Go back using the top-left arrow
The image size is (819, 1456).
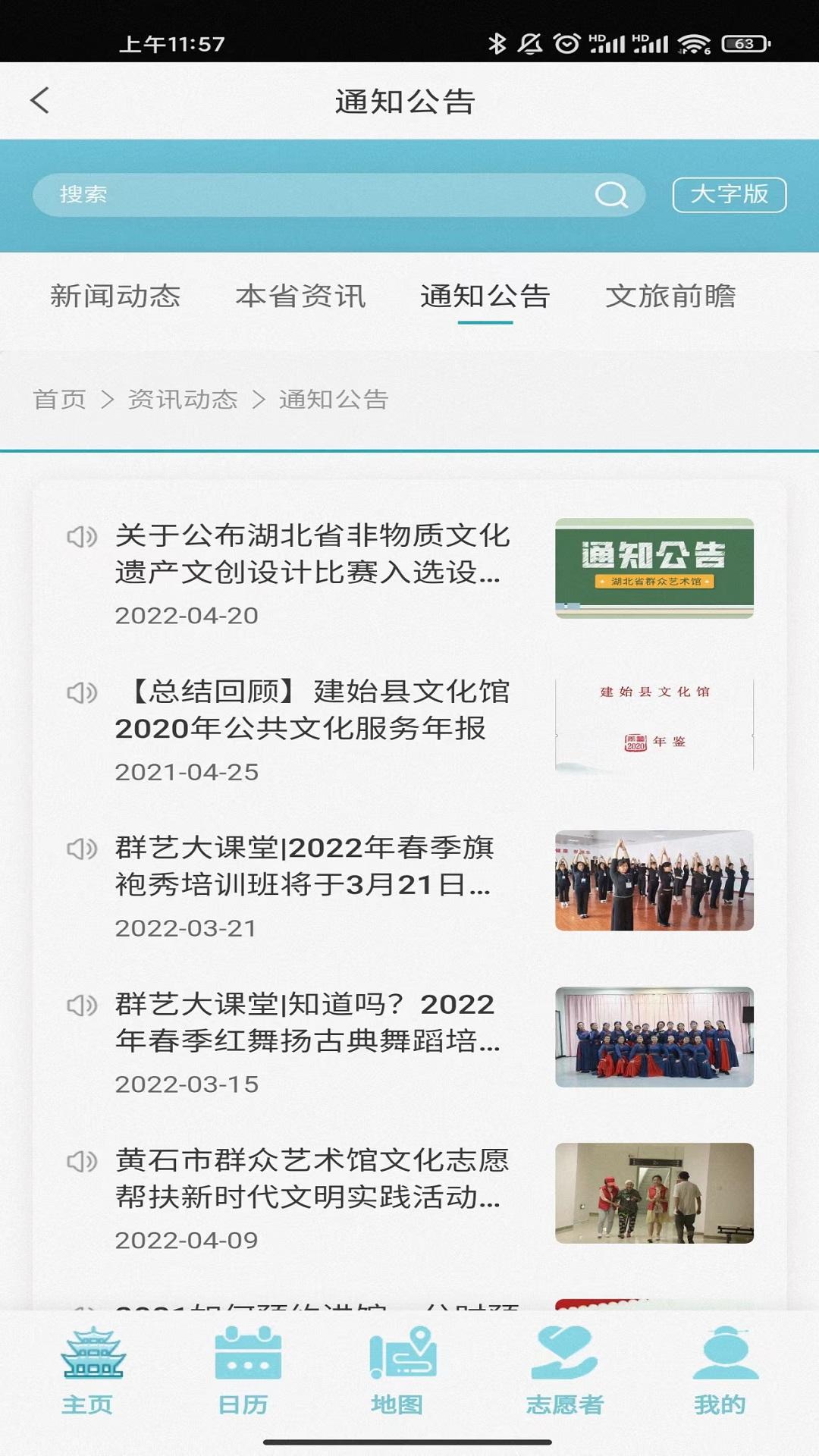(x=41, y=101)
